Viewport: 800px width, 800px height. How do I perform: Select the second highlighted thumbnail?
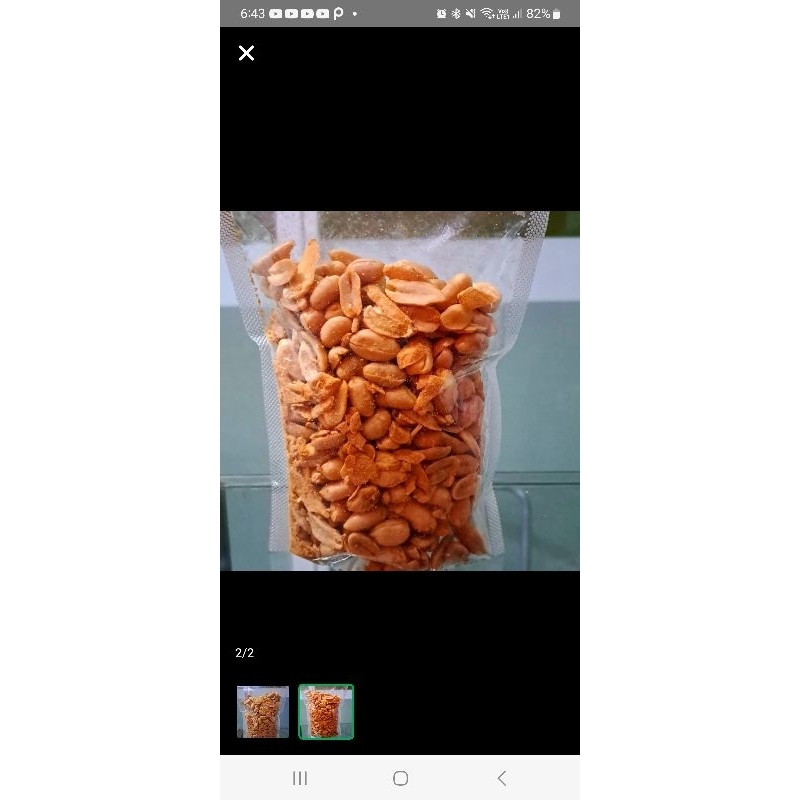point(326,712)
